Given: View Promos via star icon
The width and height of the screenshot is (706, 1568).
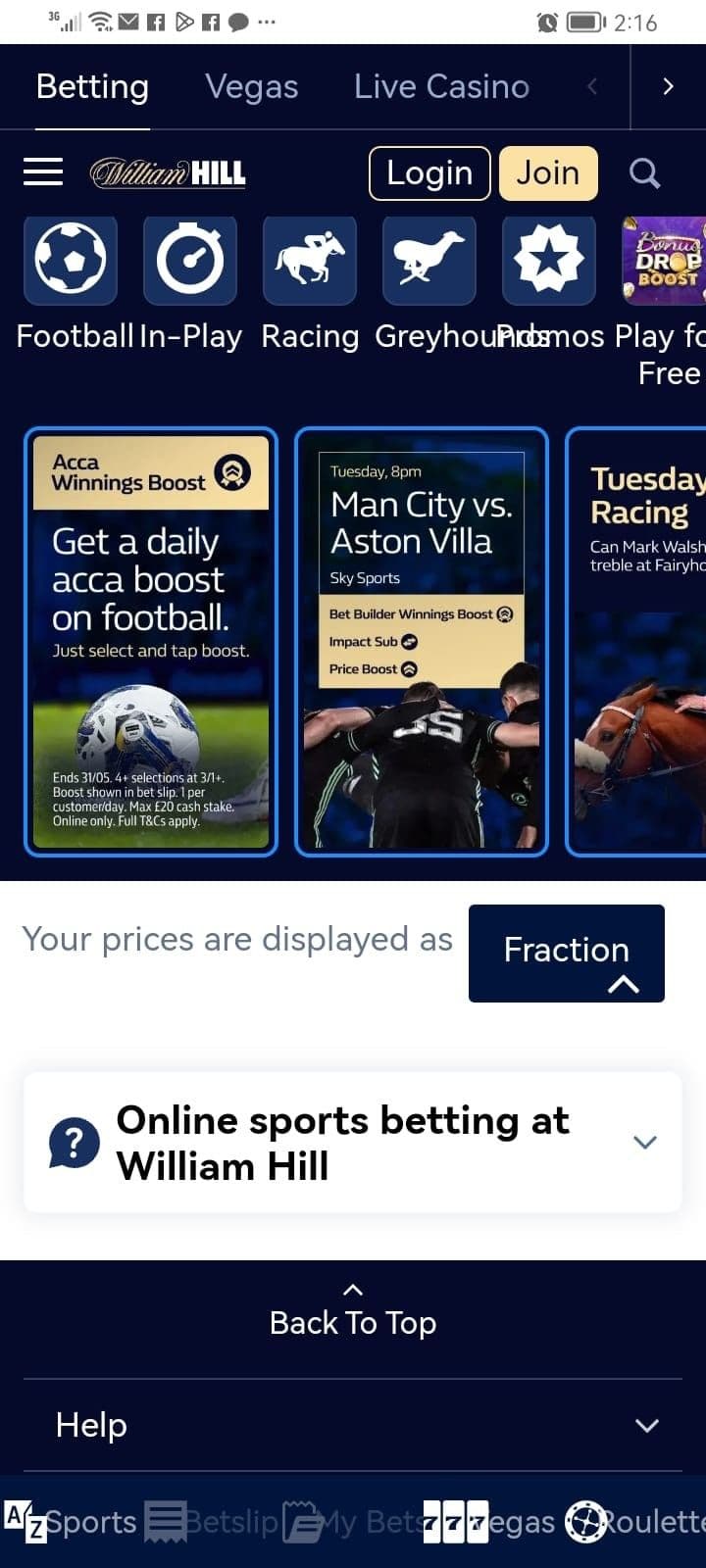Looking at the screenshot, I should coord(548,260).
